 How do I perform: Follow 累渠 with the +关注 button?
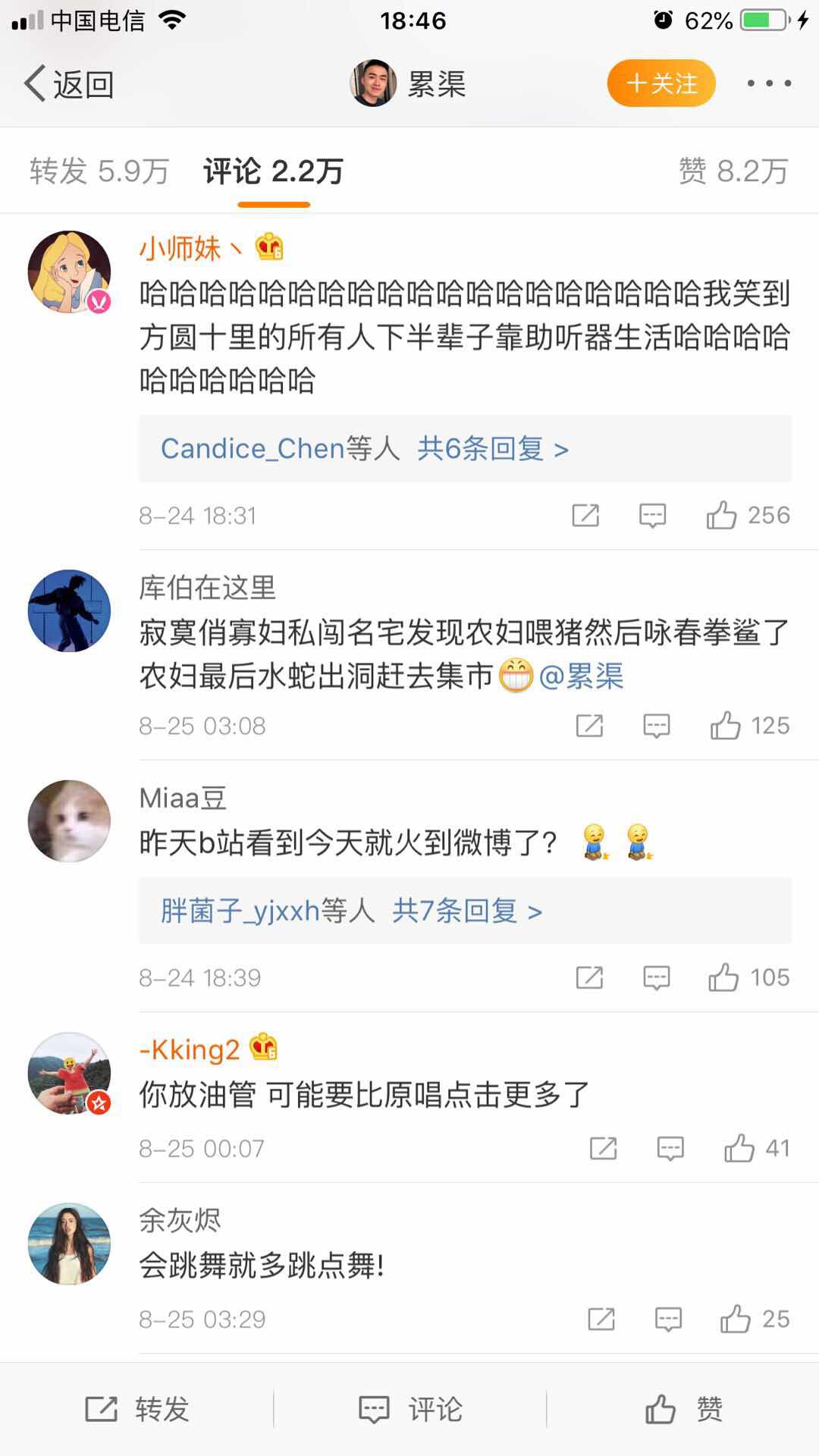pyautogui.click(x=661, y=83)
